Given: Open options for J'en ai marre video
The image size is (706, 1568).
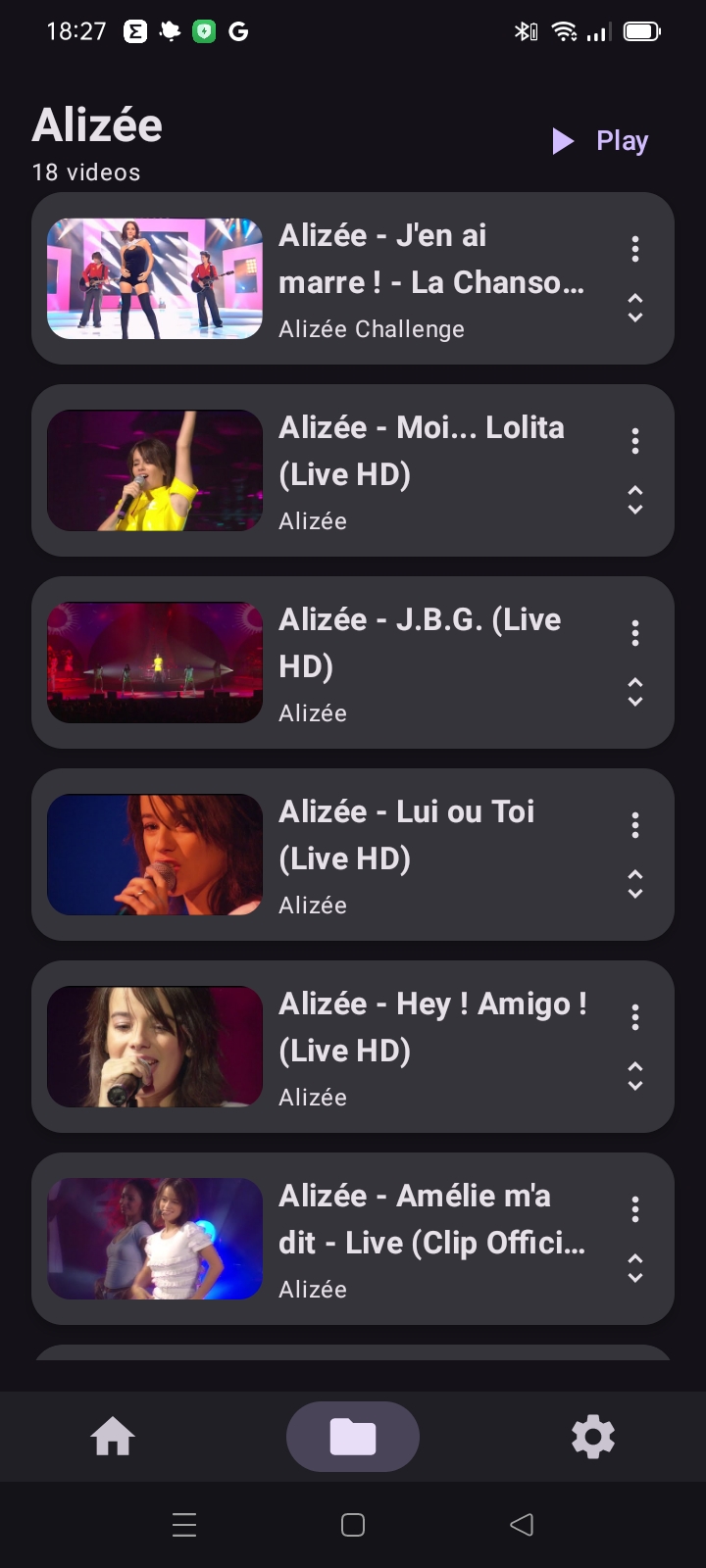Looking at the screenshot, I should [635, 249].
